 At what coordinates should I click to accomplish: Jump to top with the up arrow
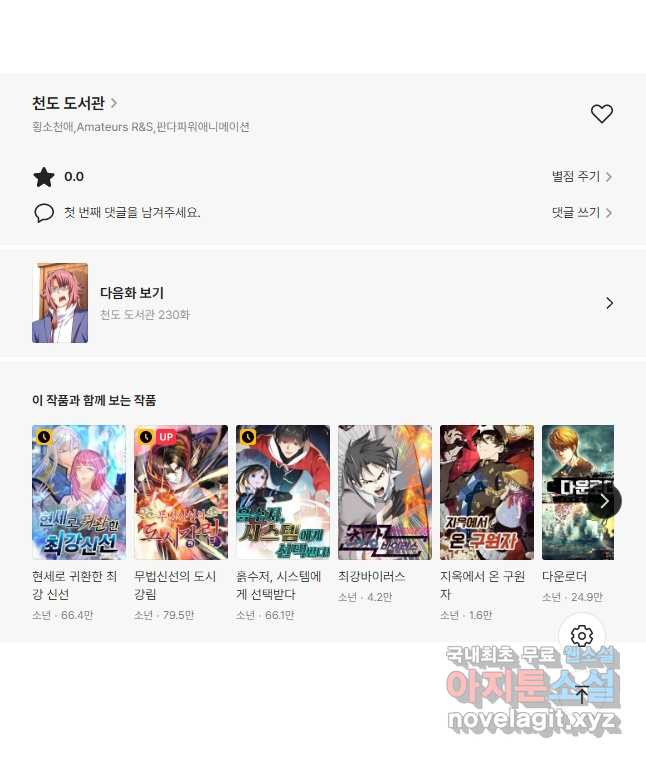(x=582, y=694)
